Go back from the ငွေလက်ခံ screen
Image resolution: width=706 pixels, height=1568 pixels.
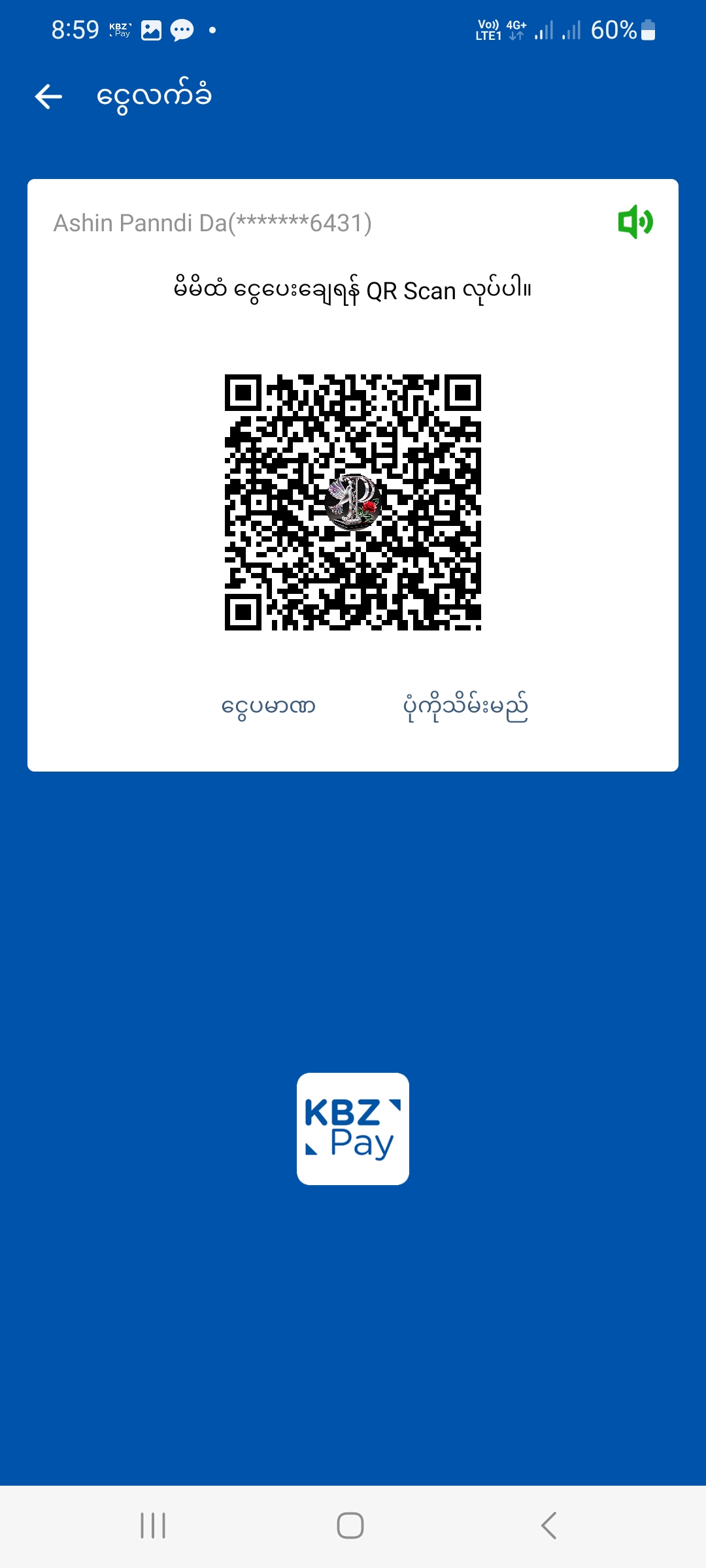click(x=48, y=97)
